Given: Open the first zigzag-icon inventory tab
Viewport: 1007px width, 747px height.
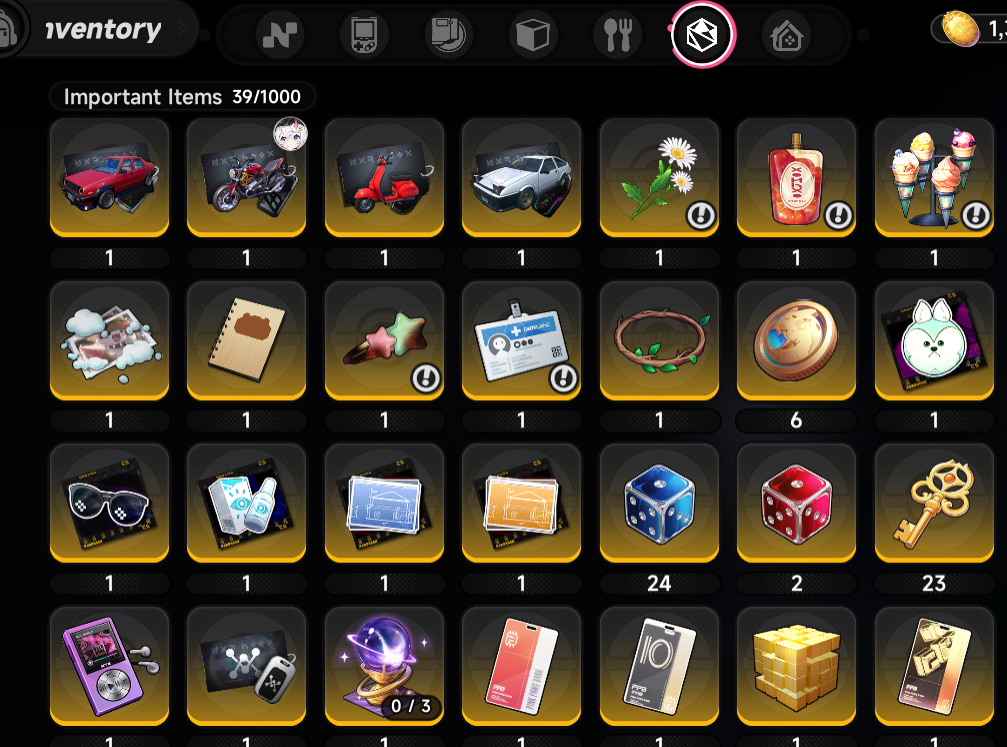Looking at the screenshot, I should tap(279, 35).
